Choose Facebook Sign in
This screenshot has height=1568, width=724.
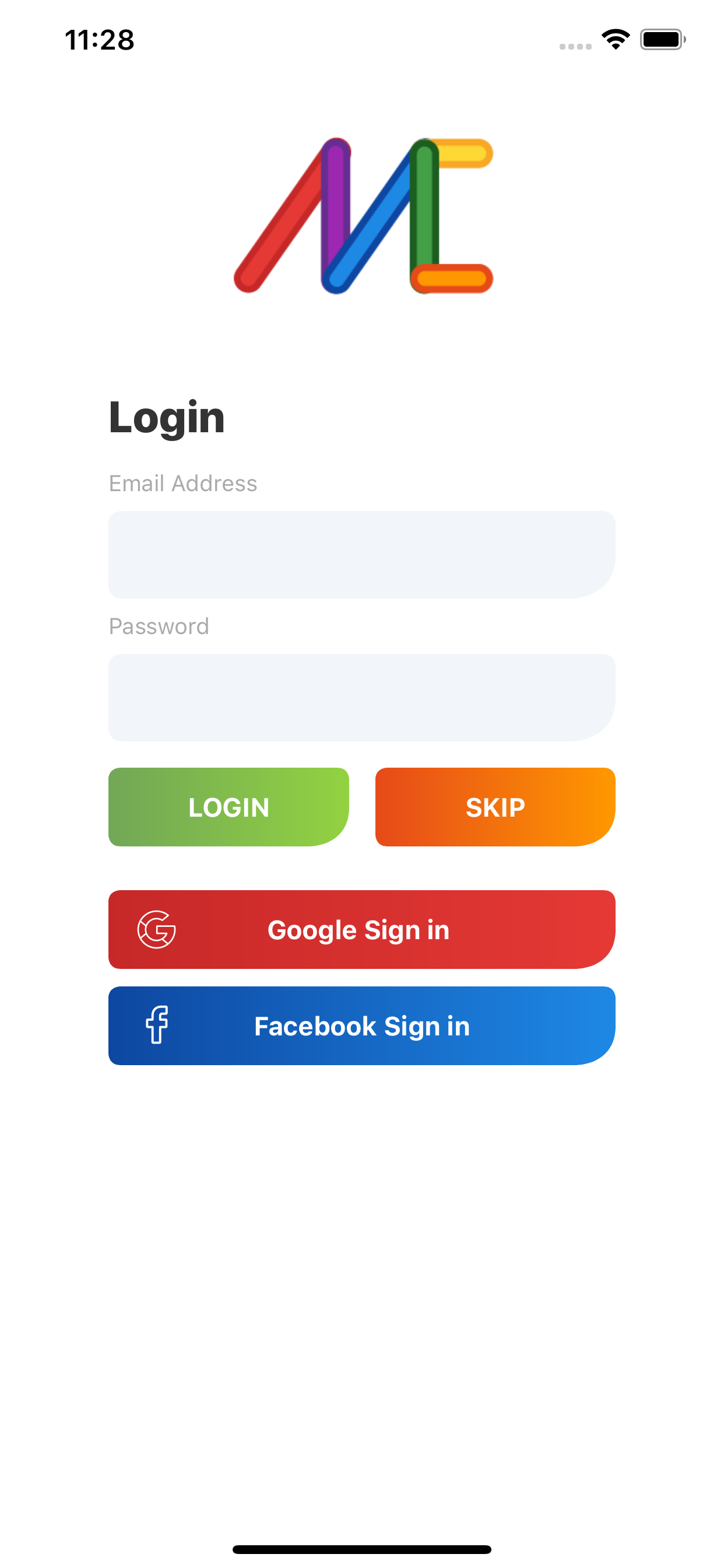[x=361, y=1025]
